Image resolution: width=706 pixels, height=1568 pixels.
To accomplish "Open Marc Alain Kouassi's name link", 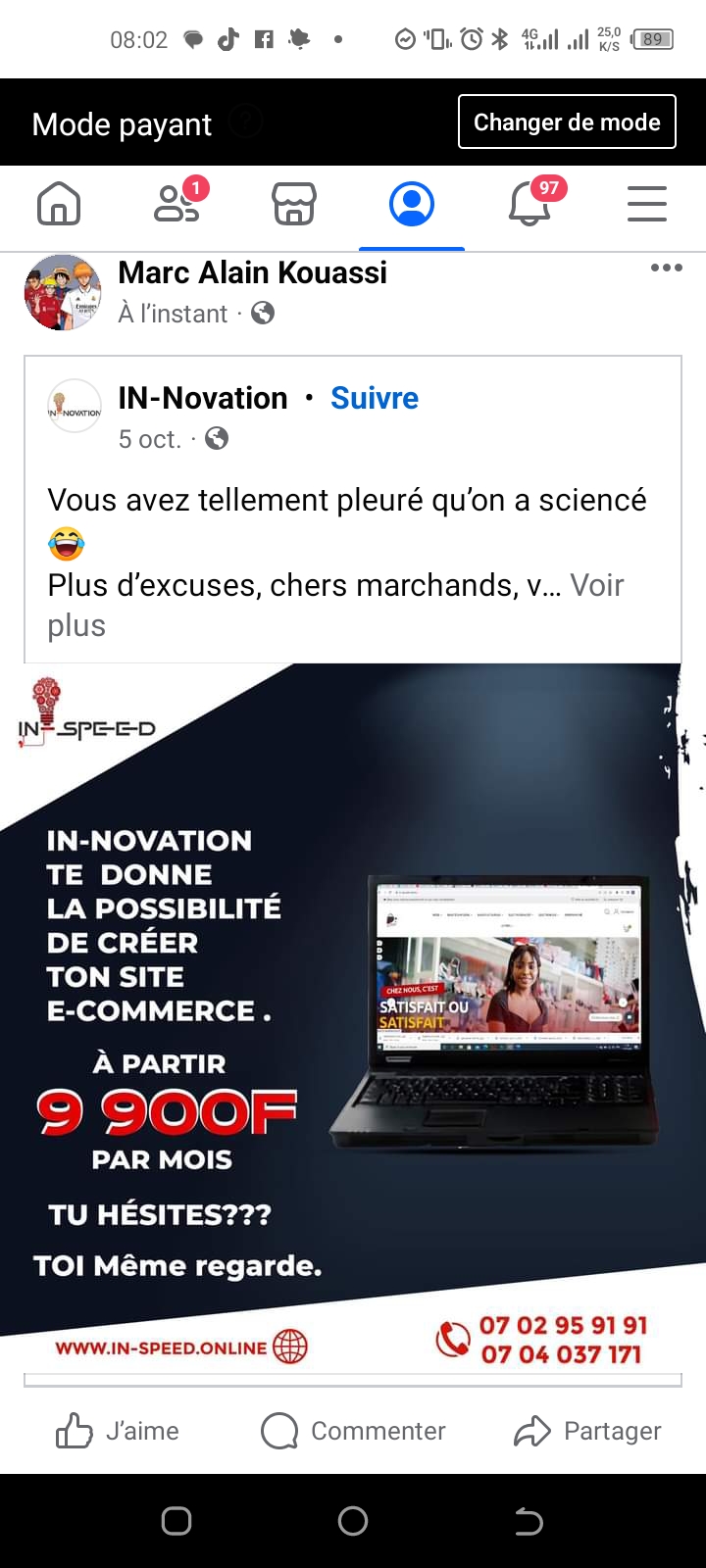I will pyautogui.click(x=252, y=272).
